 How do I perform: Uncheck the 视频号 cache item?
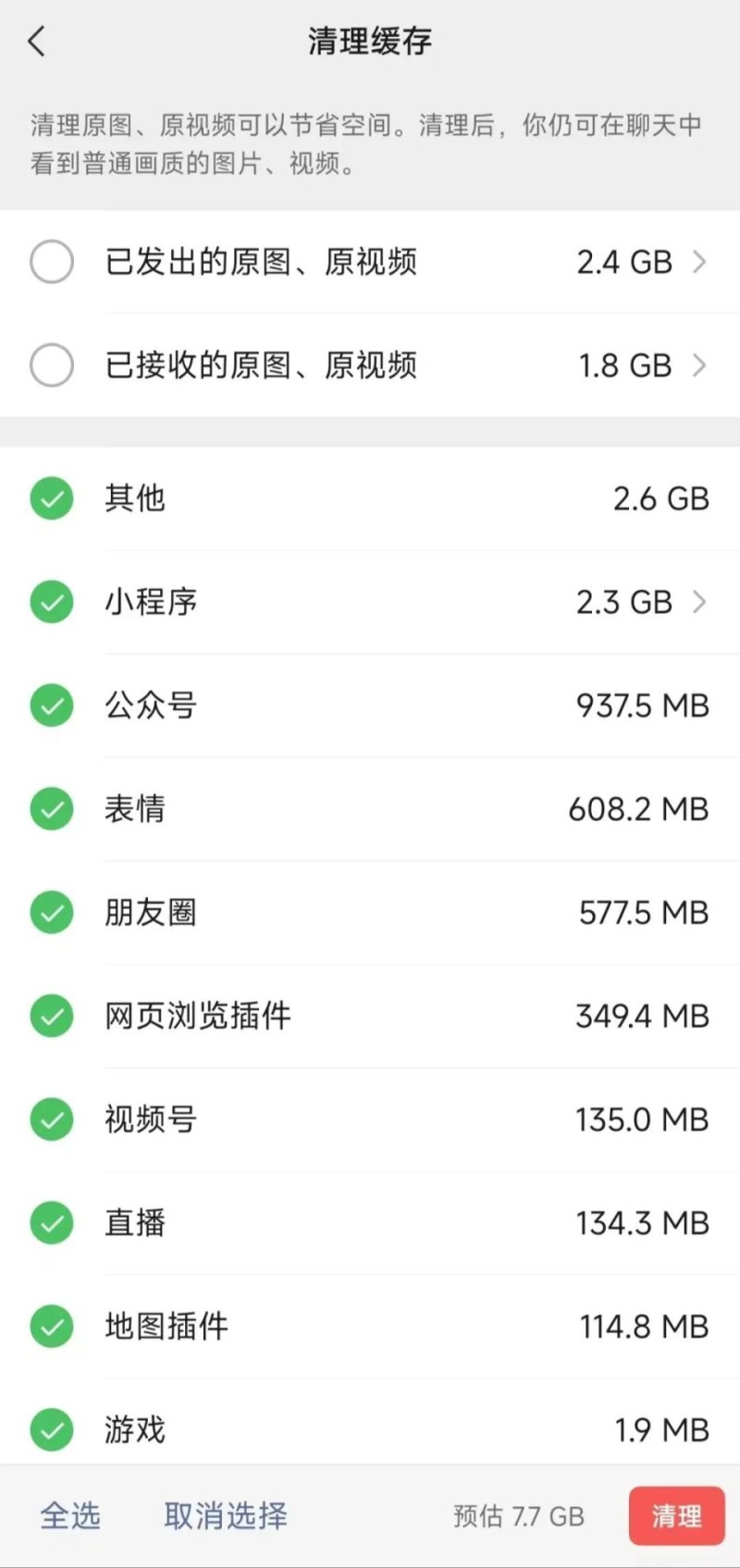[x=52, y=1120]
